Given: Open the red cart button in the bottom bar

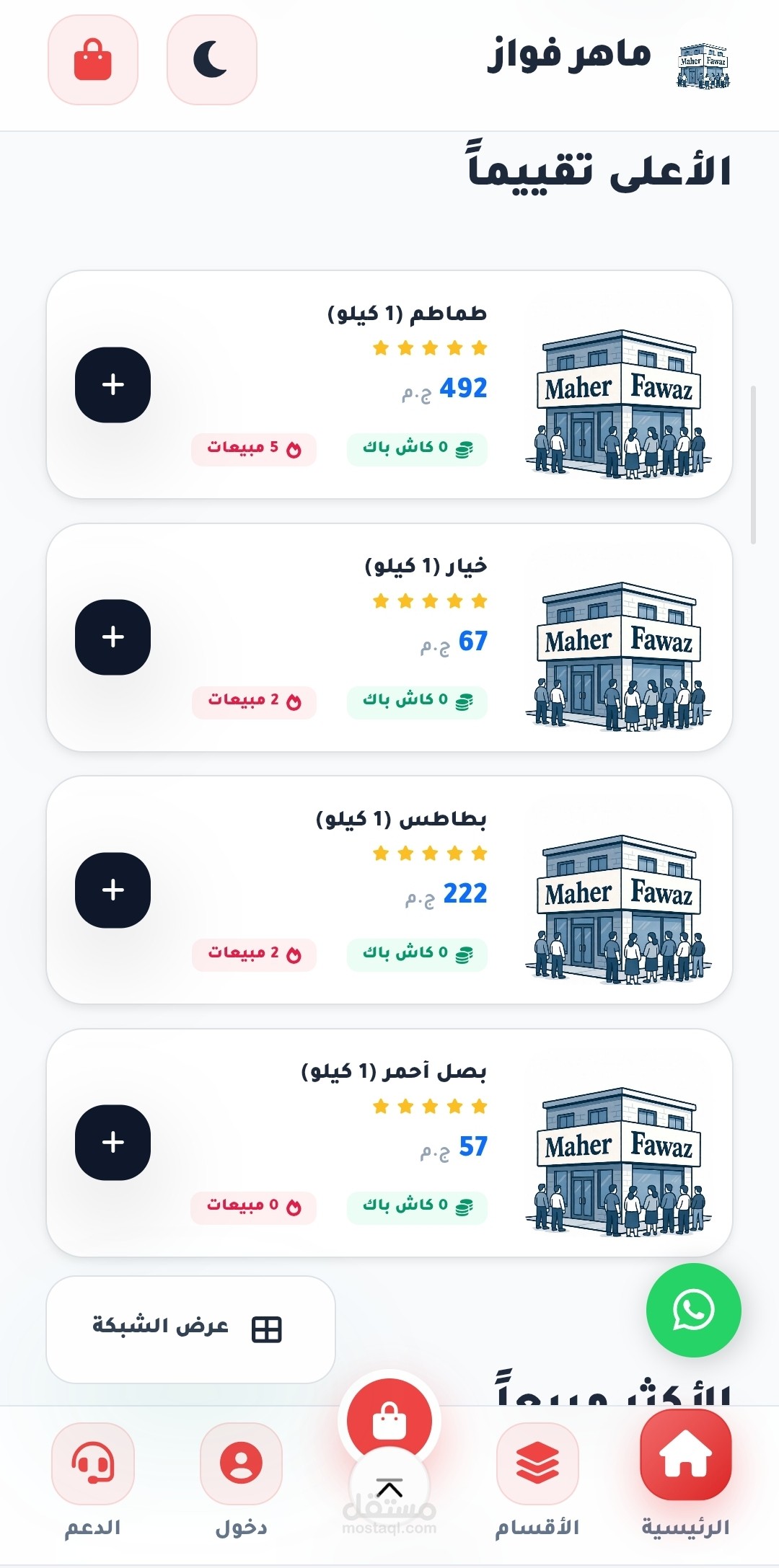Looking at the screenshot, I should point(389,1421).
